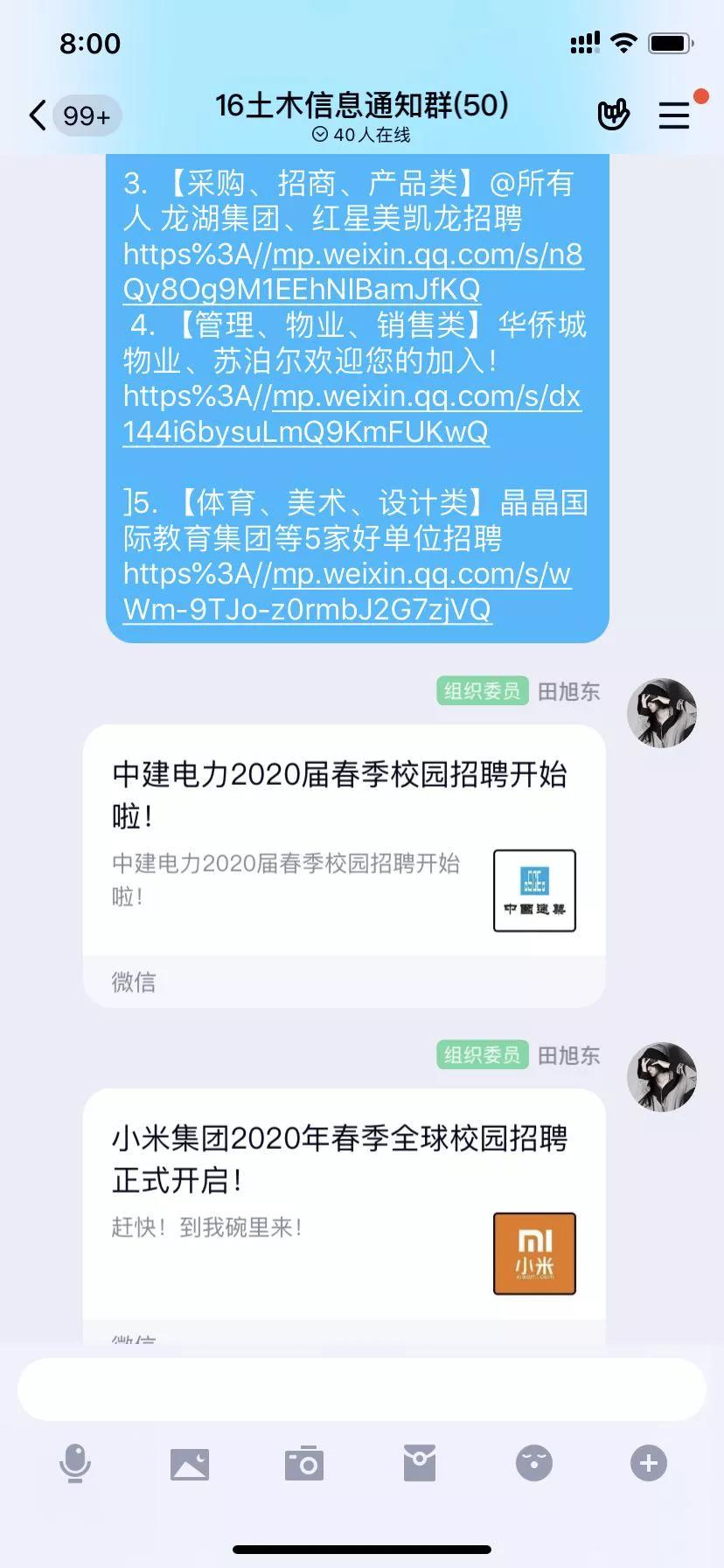Image resolution: width=724 pixels, height=1568 pixels.
Task: View 田旭东's avatar above the 中建电力 card
Action: [662, 713]
